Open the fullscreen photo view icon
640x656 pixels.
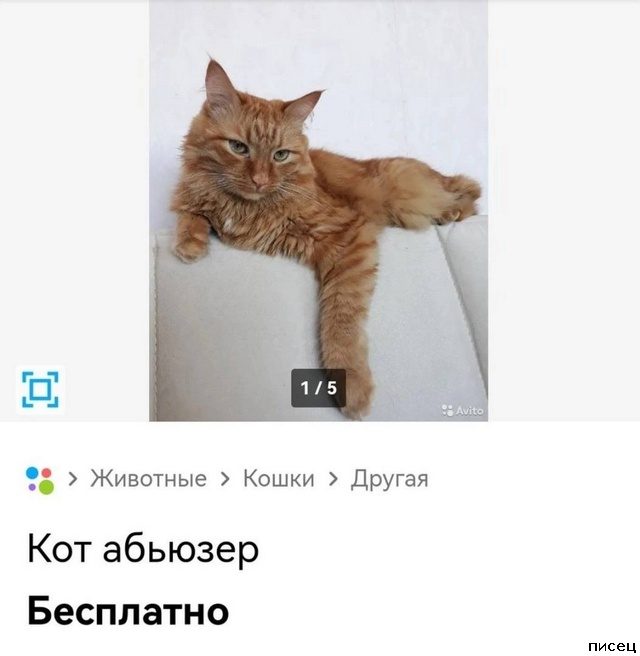pos(40,388)
